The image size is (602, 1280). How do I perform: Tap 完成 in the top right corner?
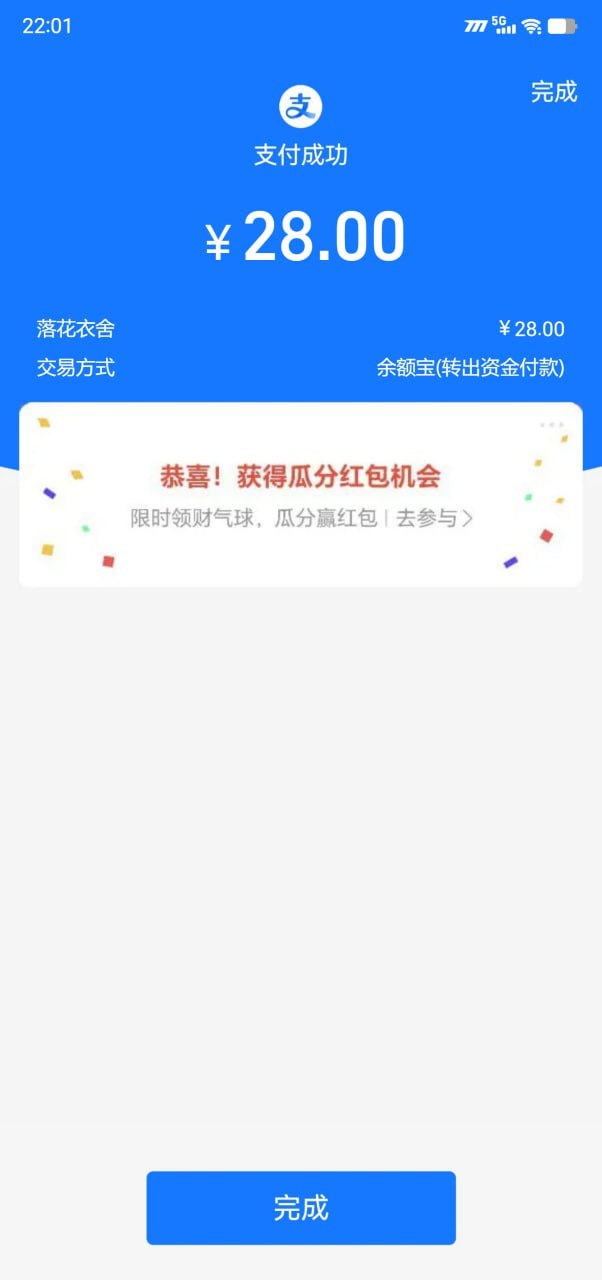point(554,92)
